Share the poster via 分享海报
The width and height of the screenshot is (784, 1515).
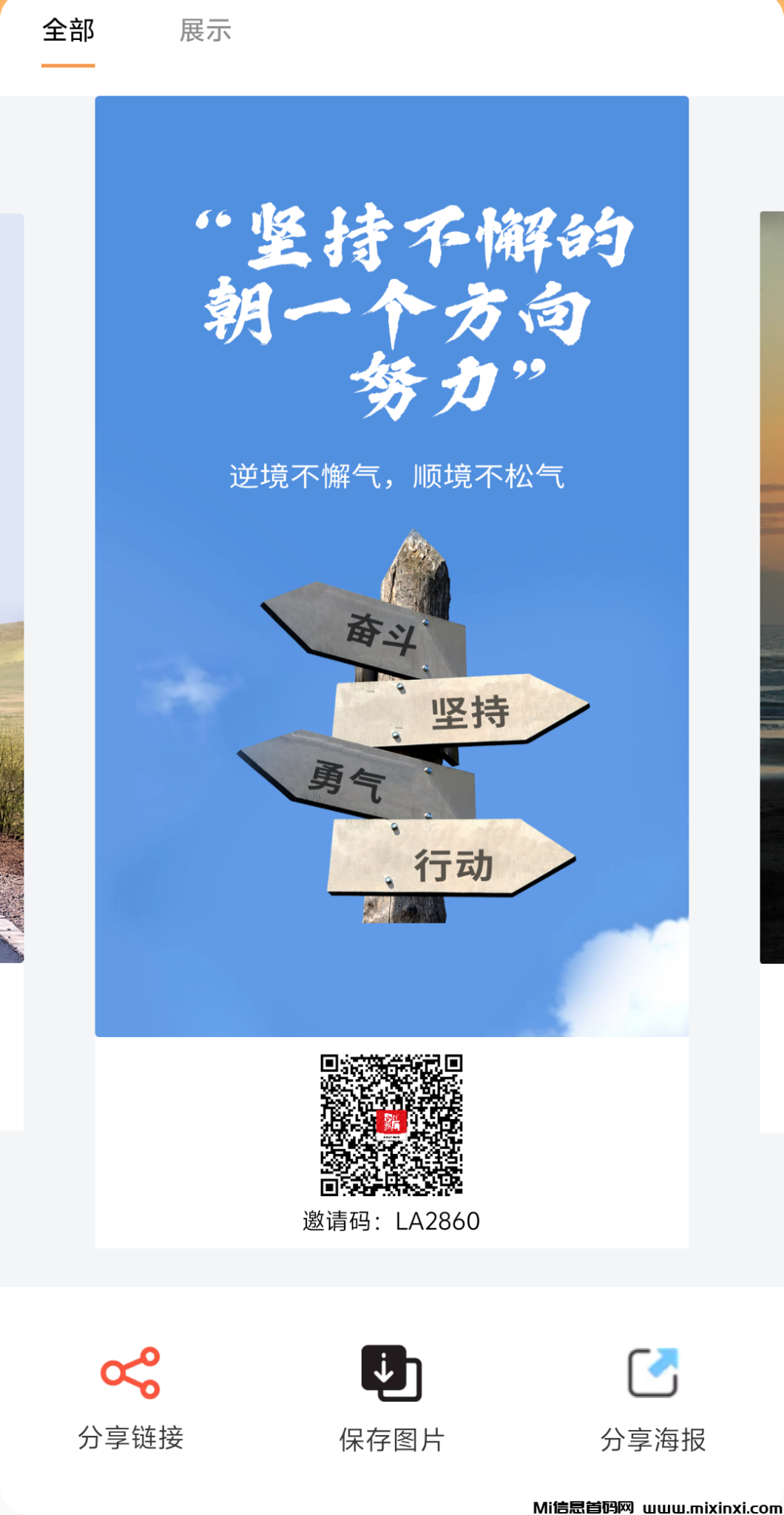(x=652, y=1397)
